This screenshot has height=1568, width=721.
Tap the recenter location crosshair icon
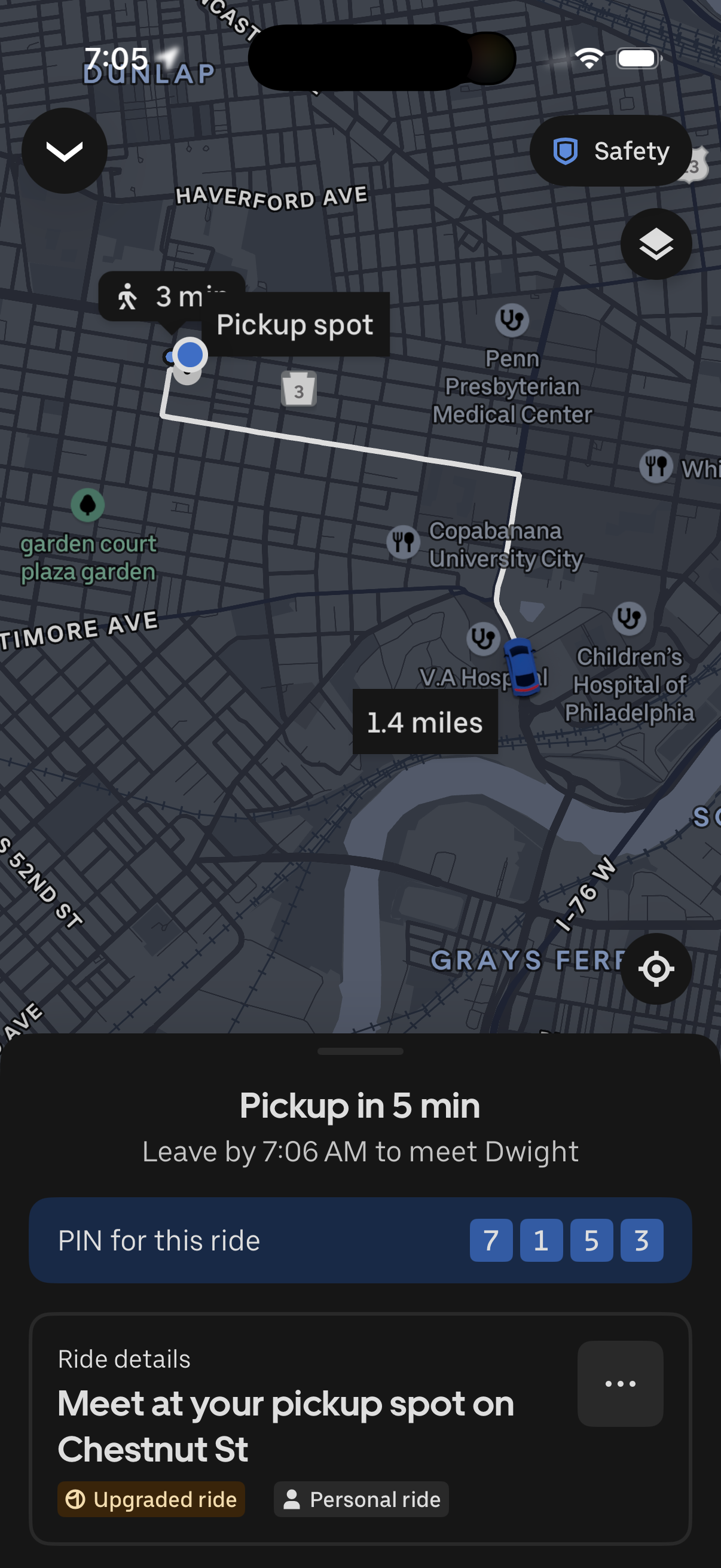pos(656,968)
